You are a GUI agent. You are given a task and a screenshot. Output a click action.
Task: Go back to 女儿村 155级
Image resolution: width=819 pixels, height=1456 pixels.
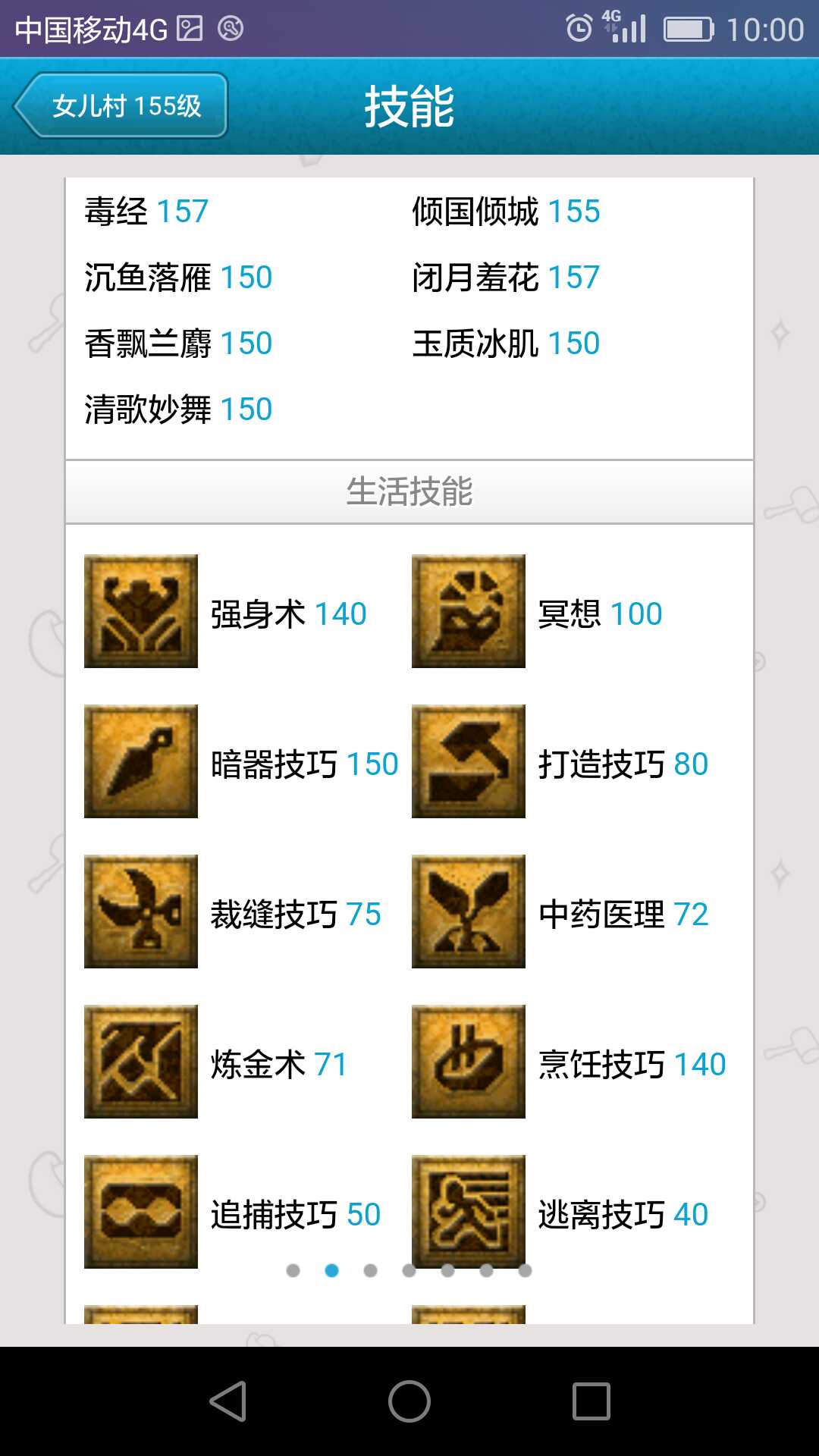point(121,106)
